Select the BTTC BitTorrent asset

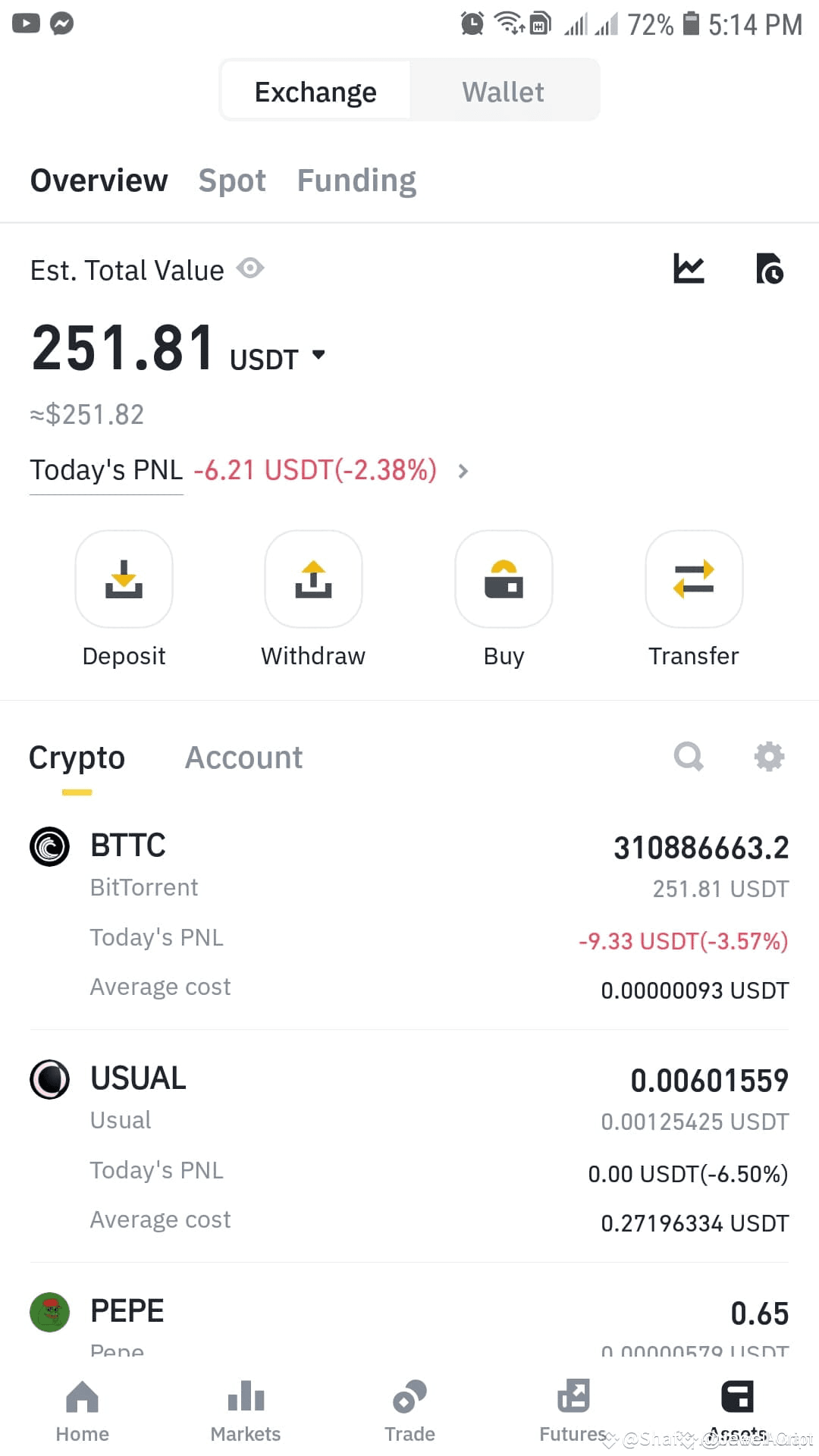(127, 846)
